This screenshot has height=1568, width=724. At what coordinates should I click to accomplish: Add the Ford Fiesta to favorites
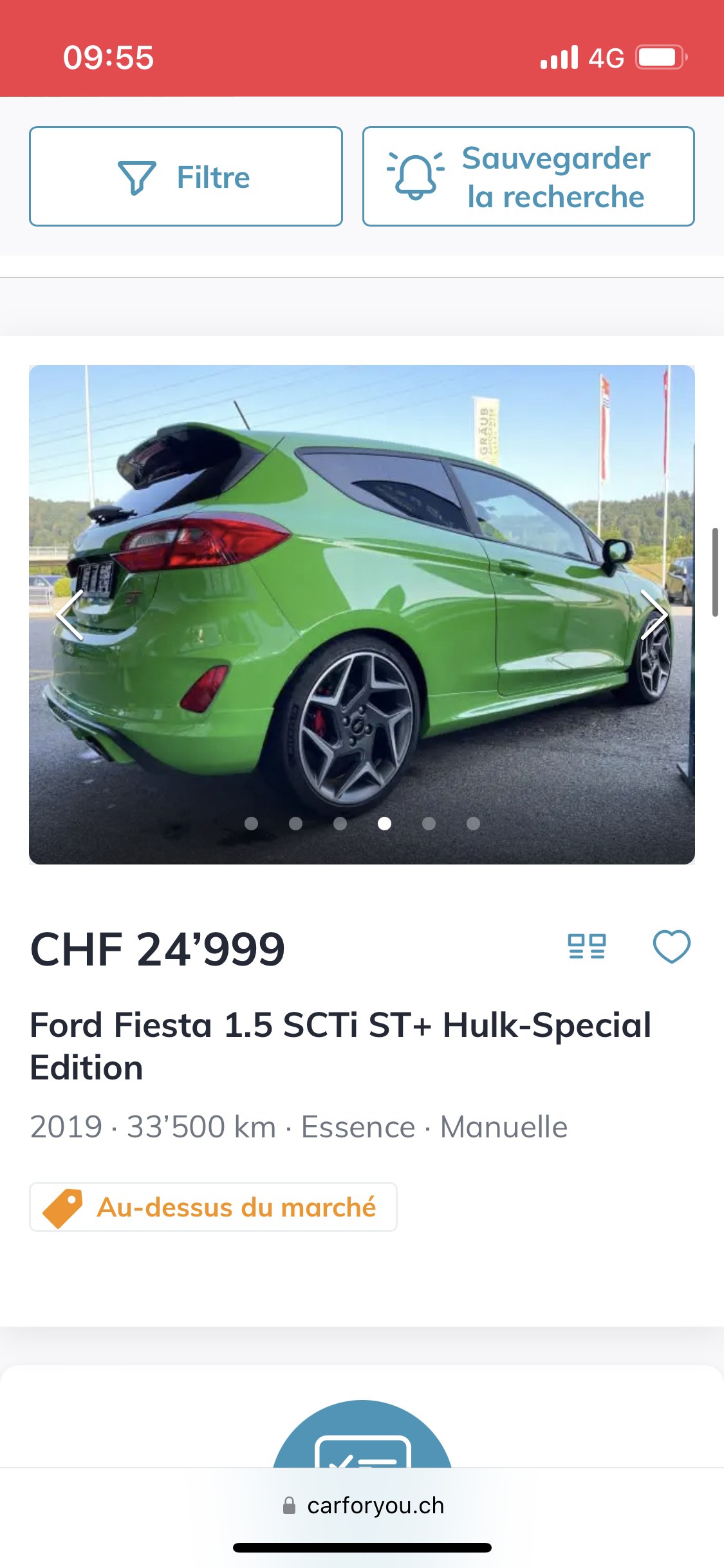(x=671, y=947)
